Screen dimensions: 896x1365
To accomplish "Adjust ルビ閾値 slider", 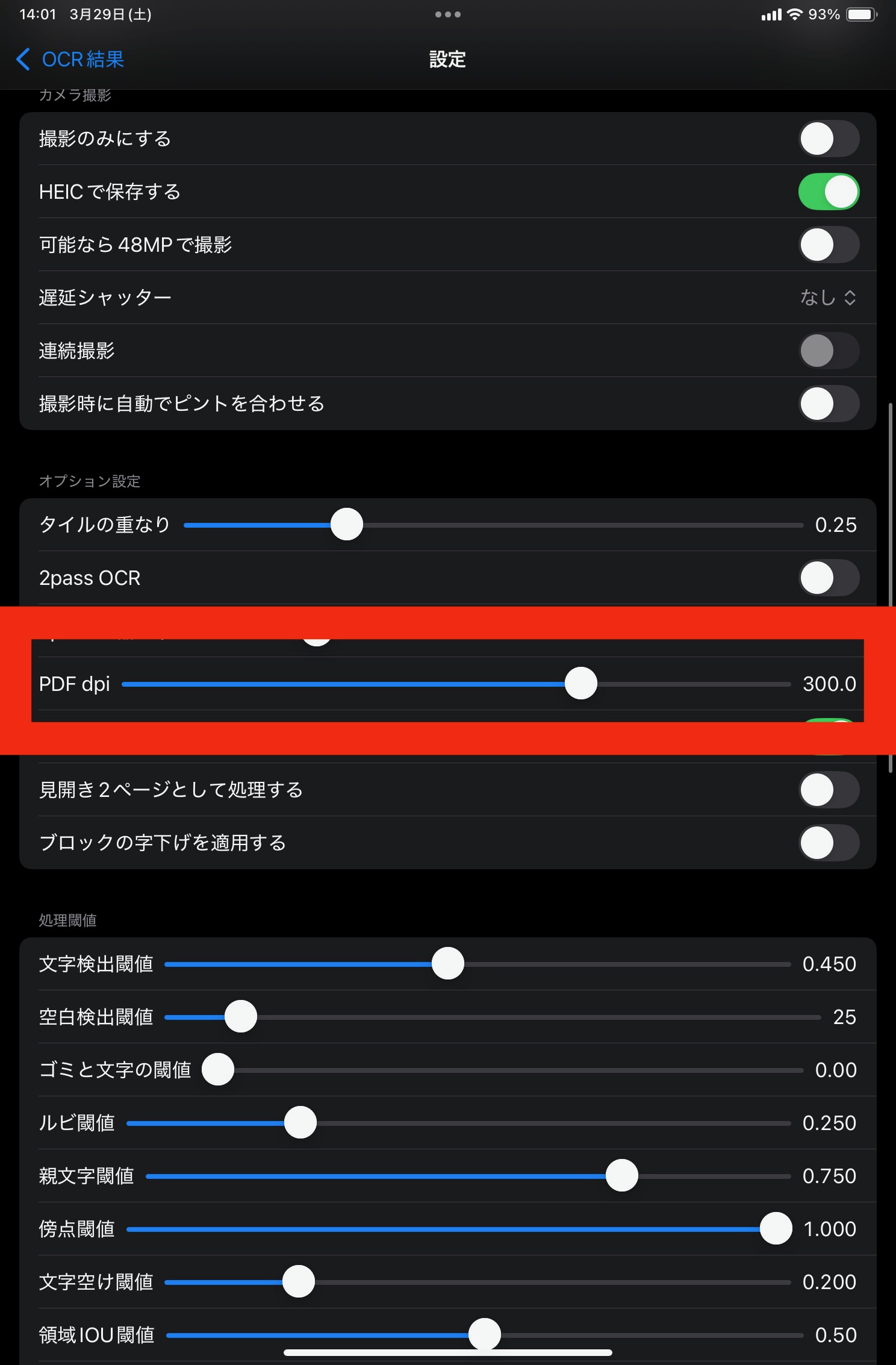I will [300, 1123].
